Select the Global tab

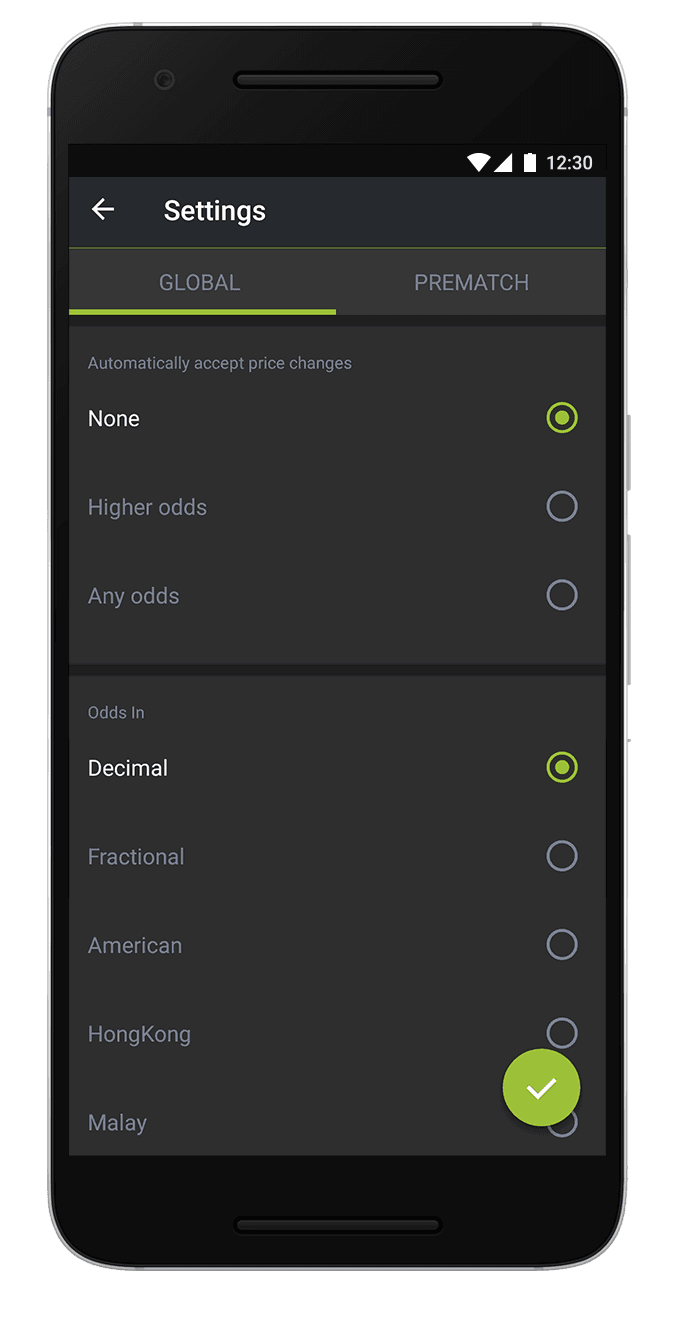(x=200, y=283)
